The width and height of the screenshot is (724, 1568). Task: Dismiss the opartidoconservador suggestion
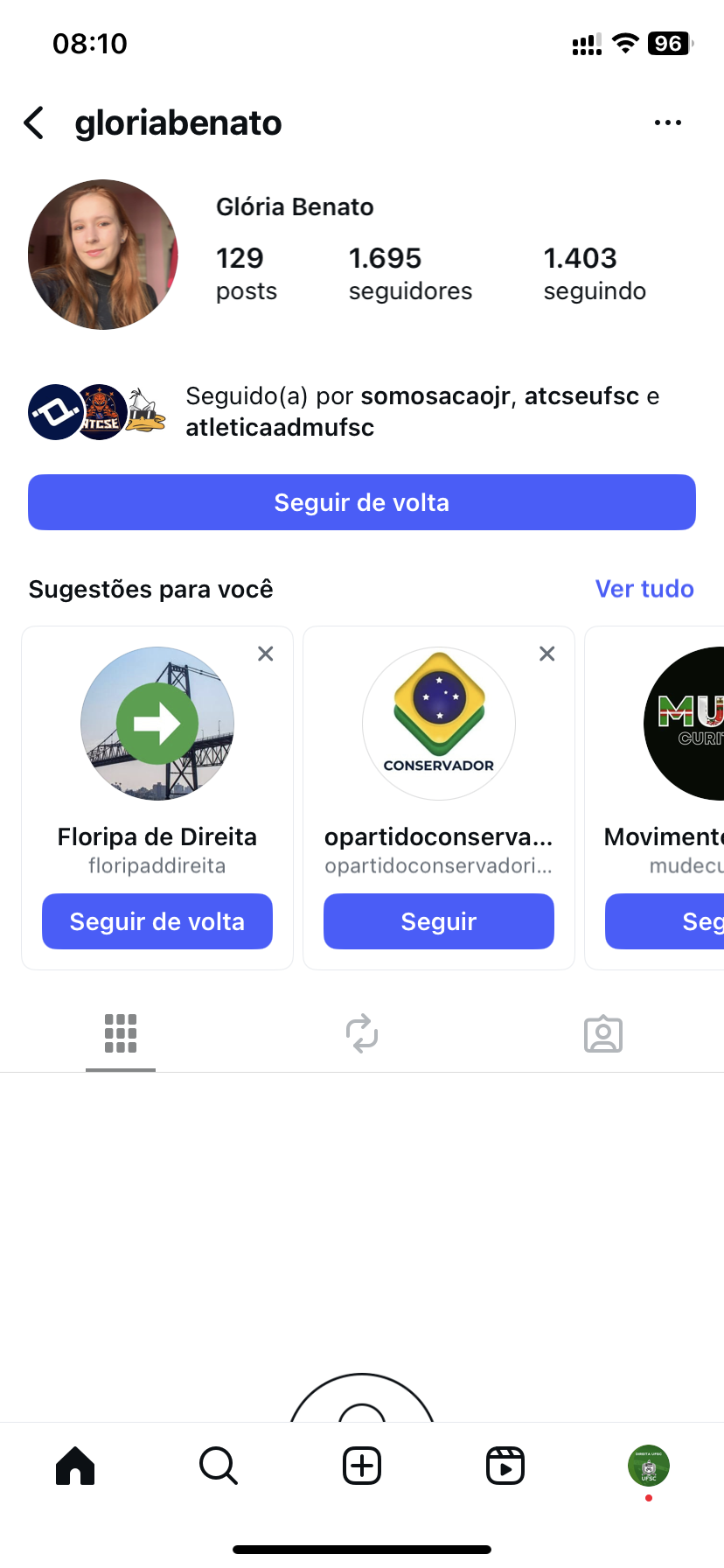click(547, 654)
